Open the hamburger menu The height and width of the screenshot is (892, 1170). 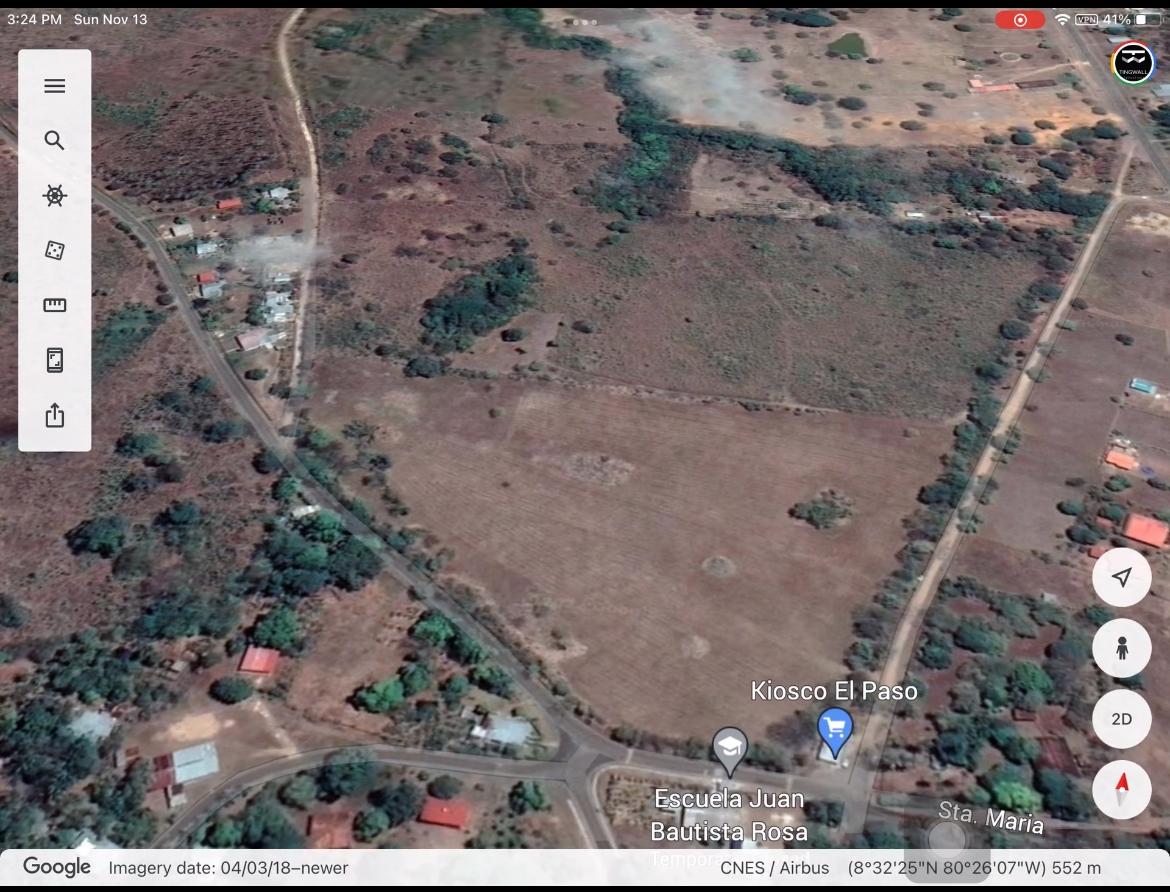click(x=55, y=86)
